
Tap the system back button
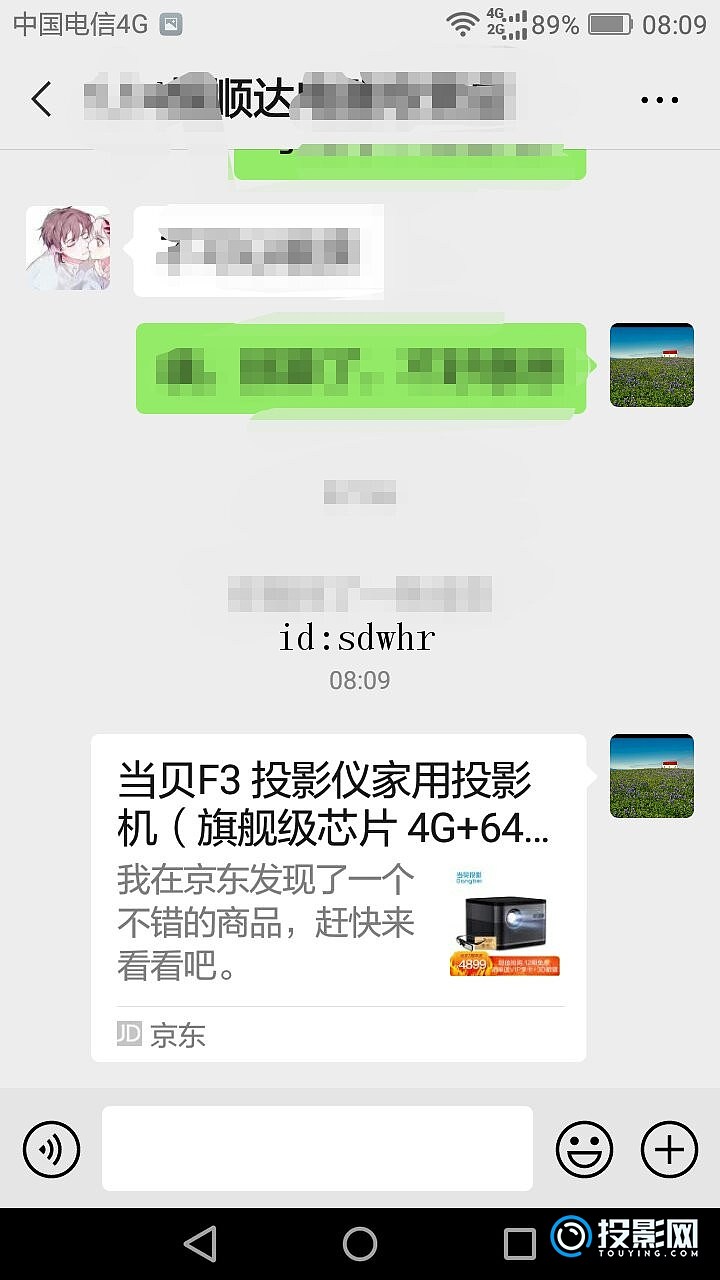tap(201, 1243)
